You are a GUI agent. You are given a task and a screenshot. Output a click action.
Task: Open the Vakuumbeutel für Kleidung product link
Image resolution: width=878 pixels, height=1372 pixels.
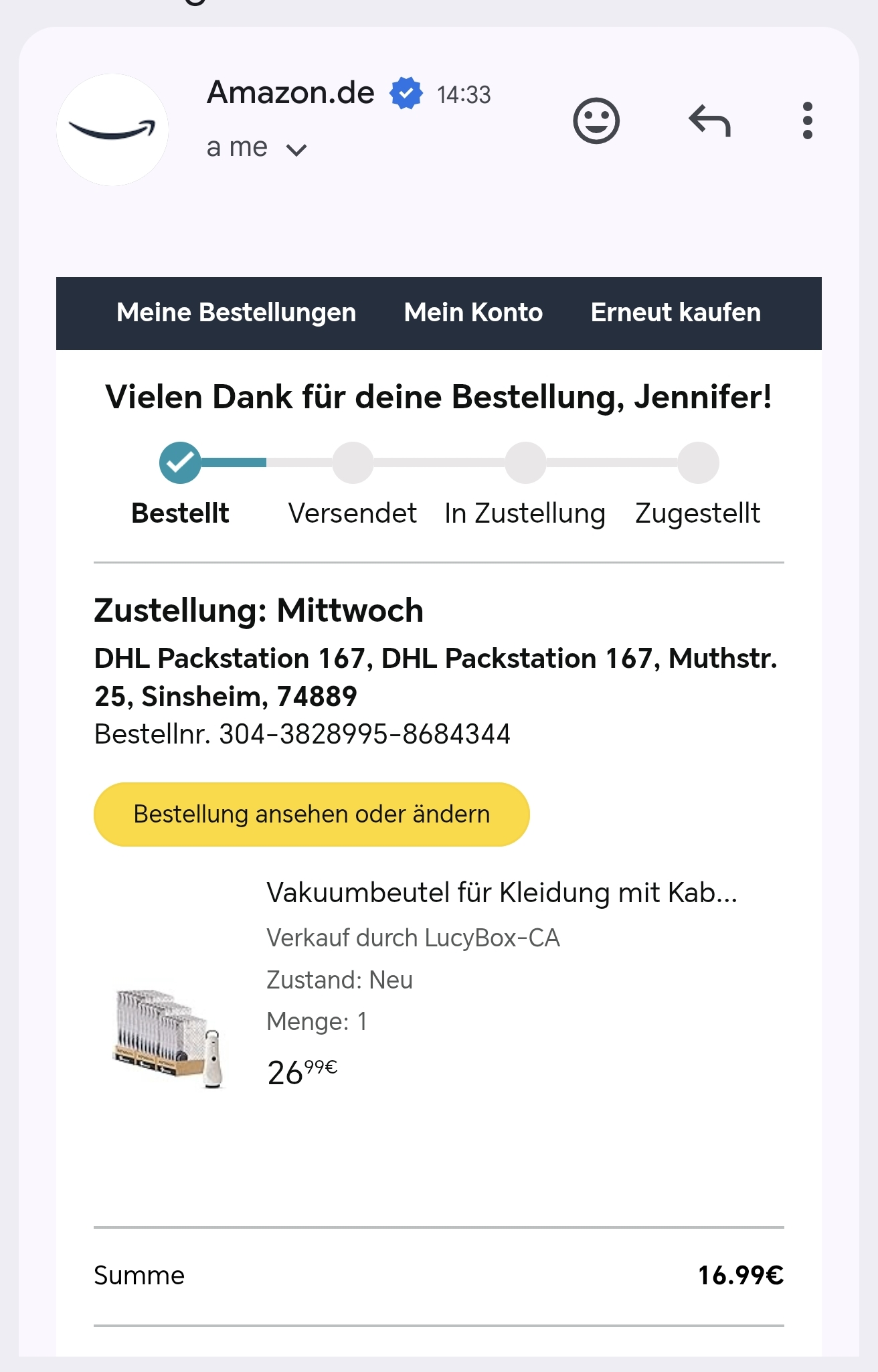click(502, 893)
